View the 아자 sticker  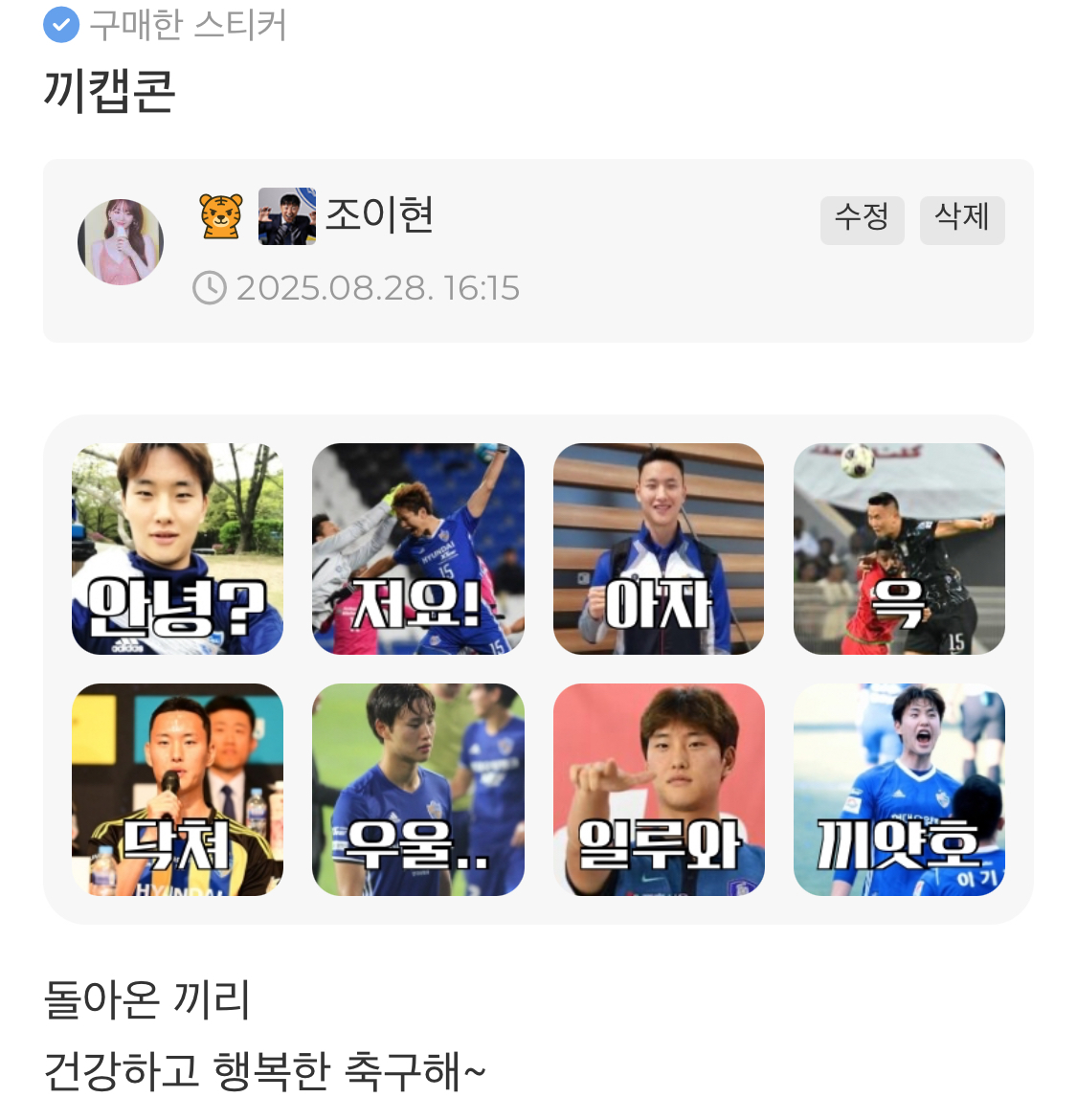[x=659, y=549]
